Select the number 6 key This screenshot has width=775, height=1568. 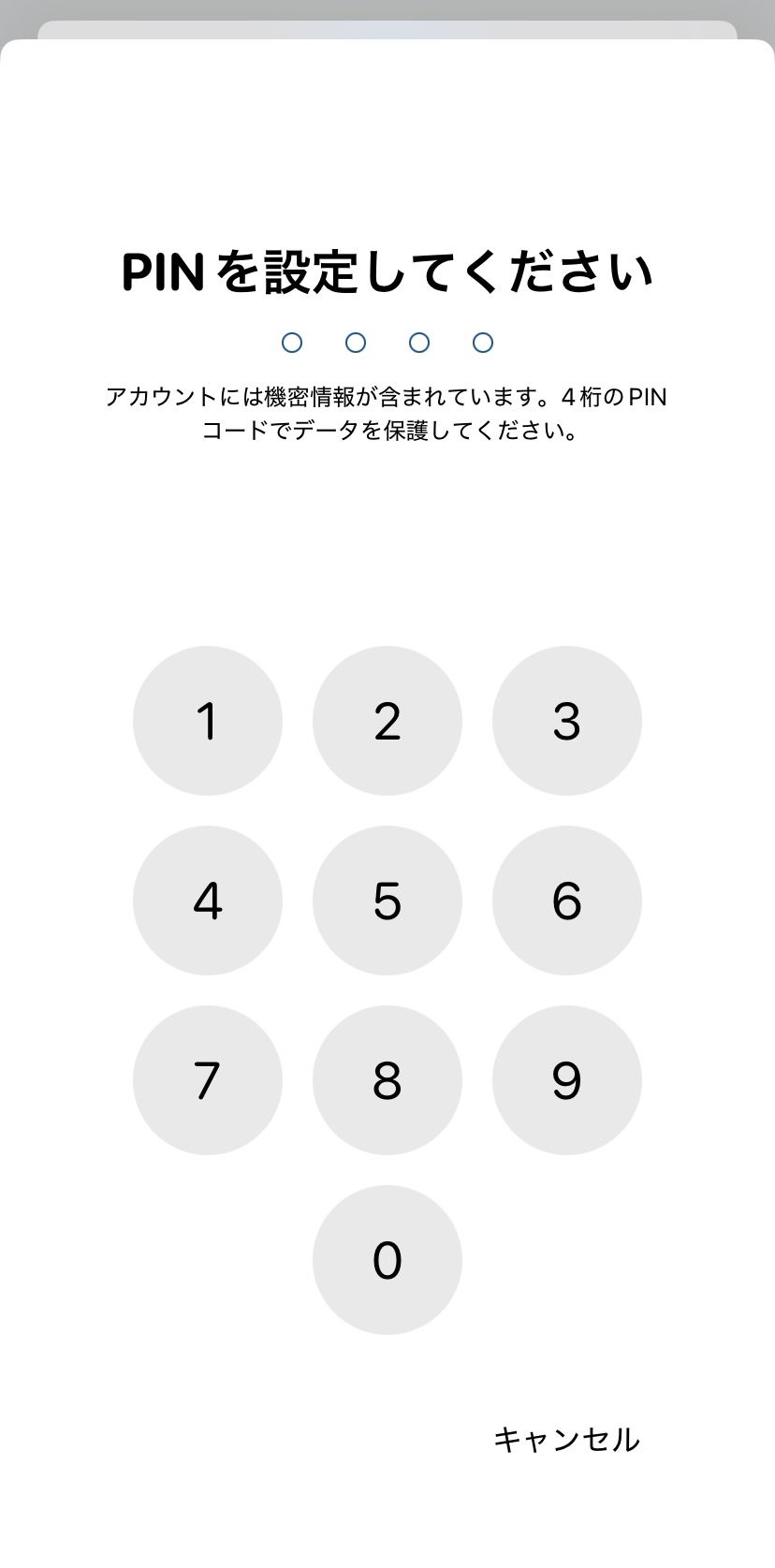[x=566, y=901]
